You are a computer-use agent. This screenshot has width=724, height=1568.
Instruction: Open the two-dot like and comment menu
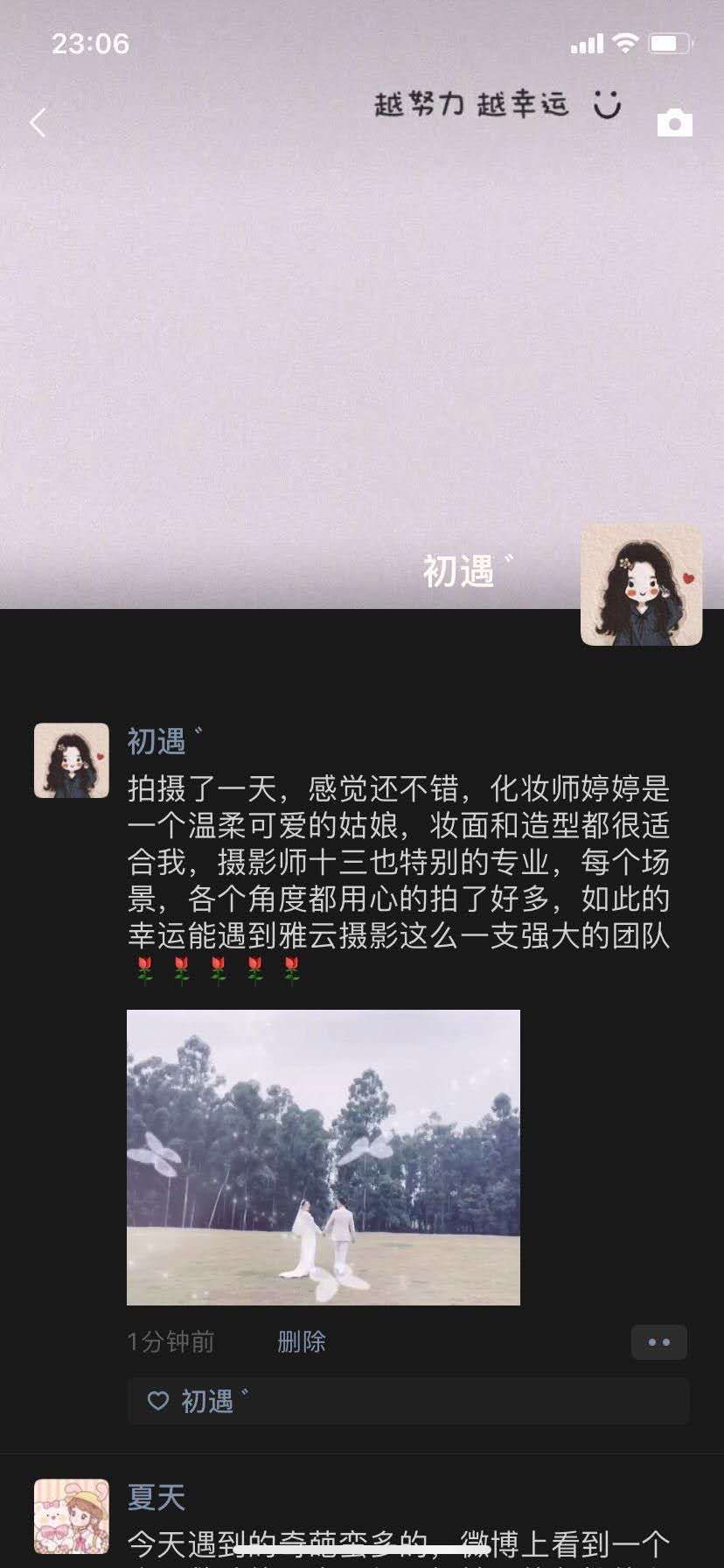tap(658, 1342)
